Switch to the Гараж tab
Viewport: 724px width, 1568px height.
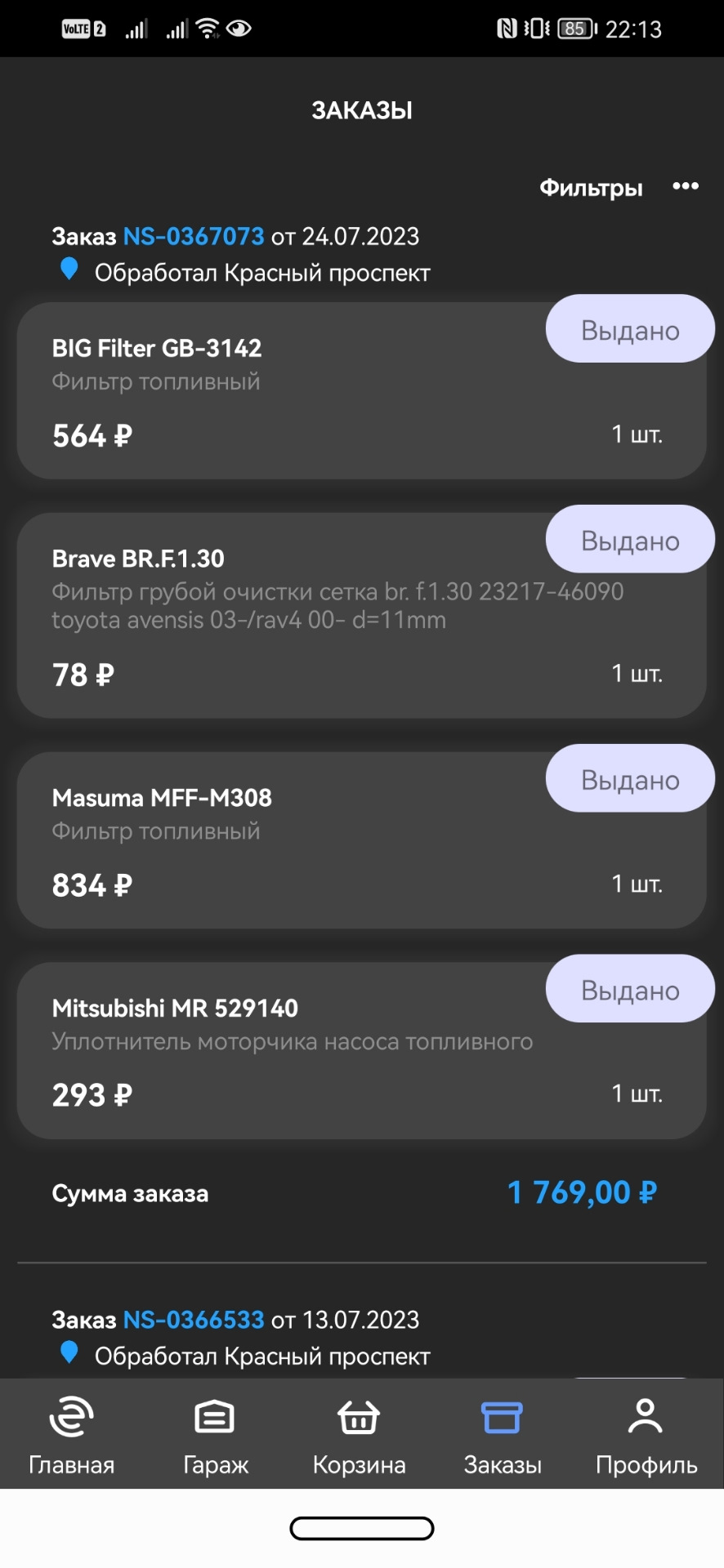[x=215, y=1436]
